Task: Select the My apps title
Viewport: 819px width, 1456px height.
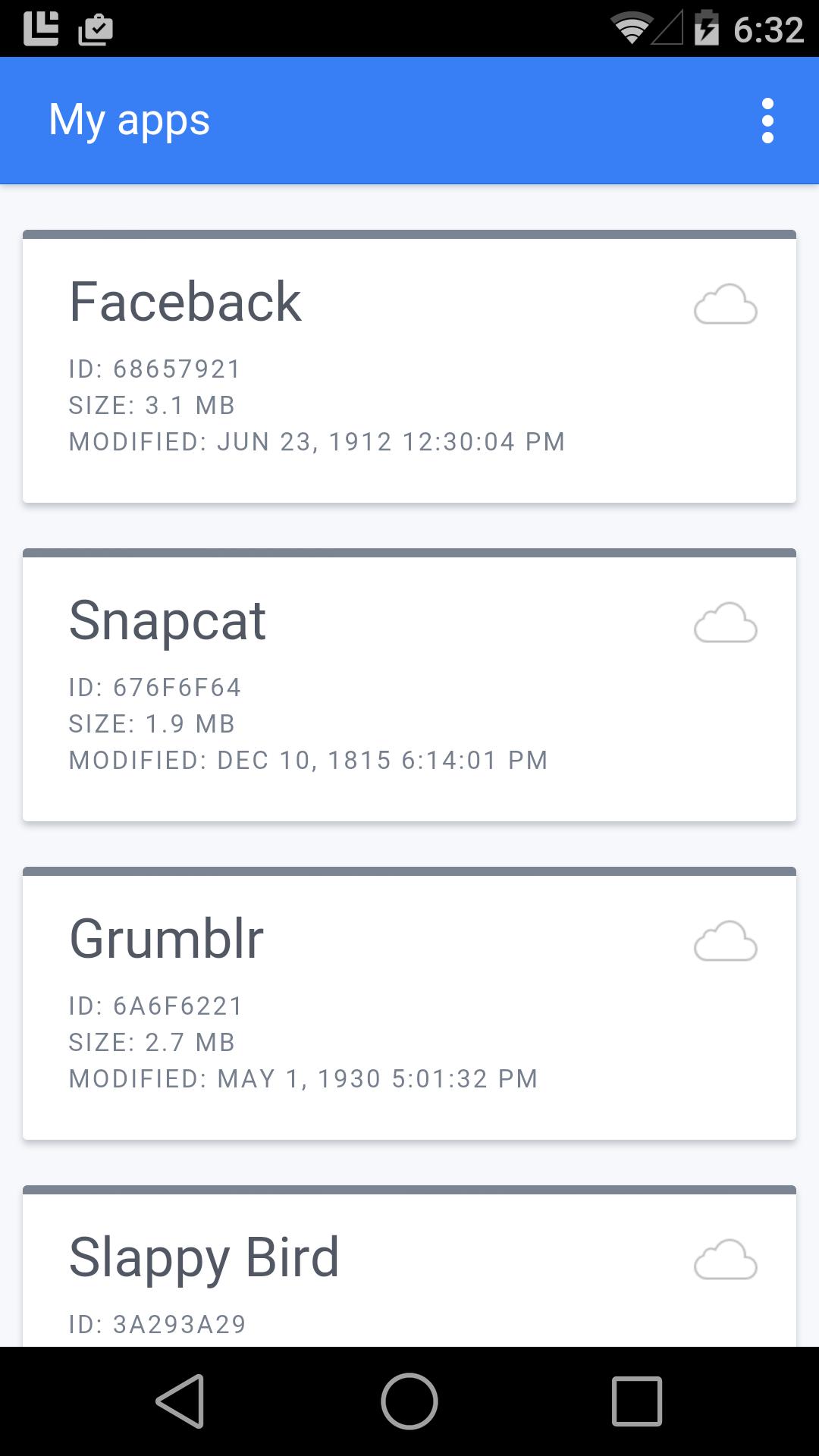Action: (129, 120)
